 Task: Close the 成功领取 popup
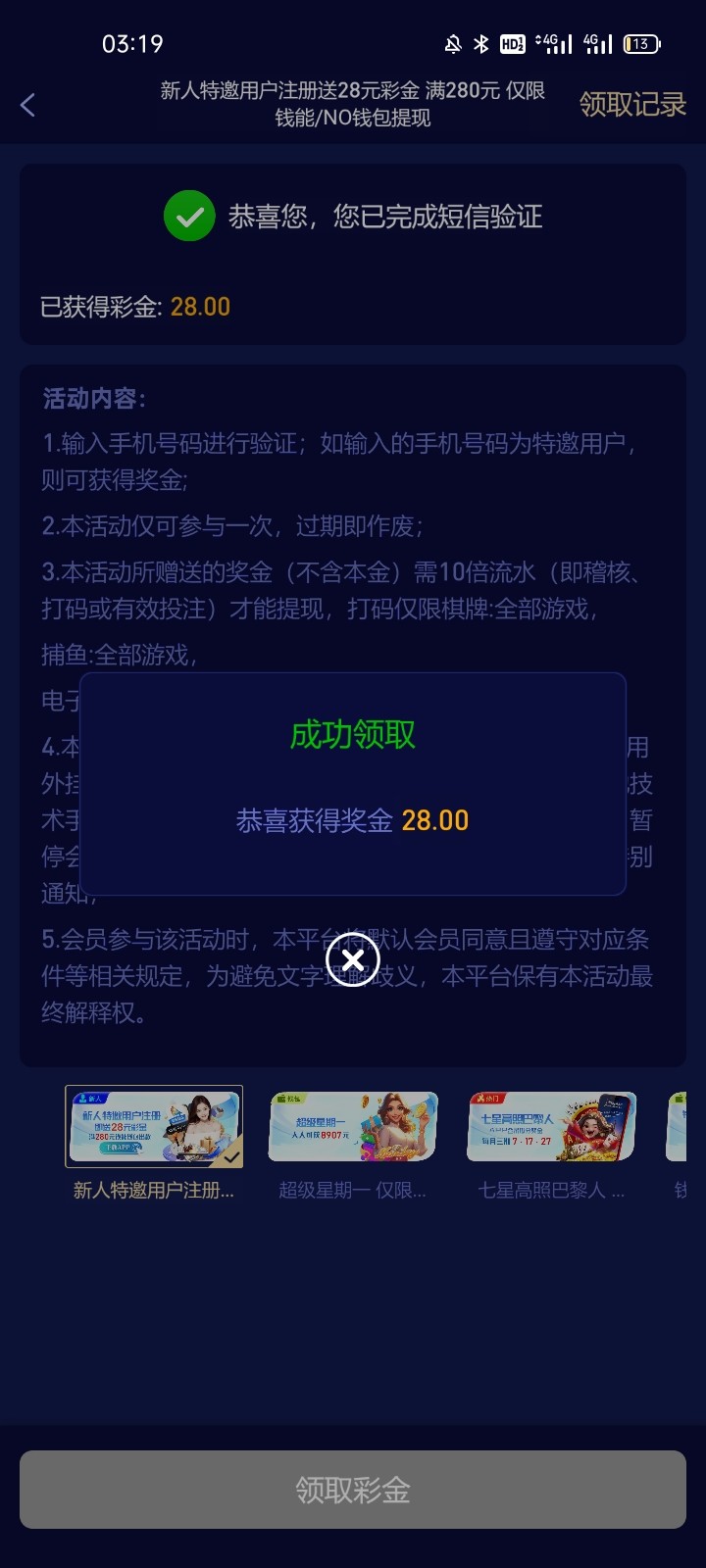[353, 959]
